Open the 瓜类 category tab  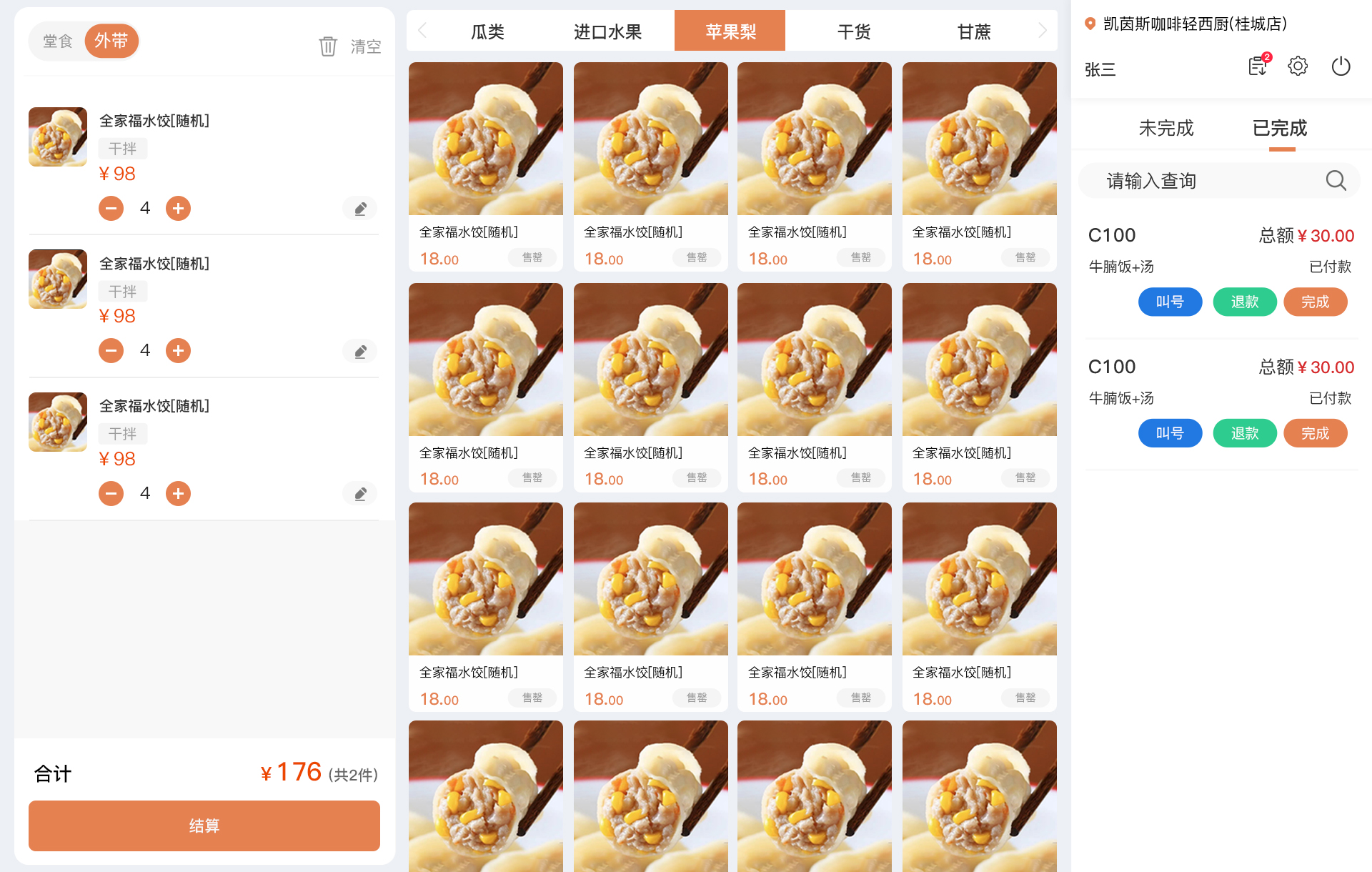487,31
